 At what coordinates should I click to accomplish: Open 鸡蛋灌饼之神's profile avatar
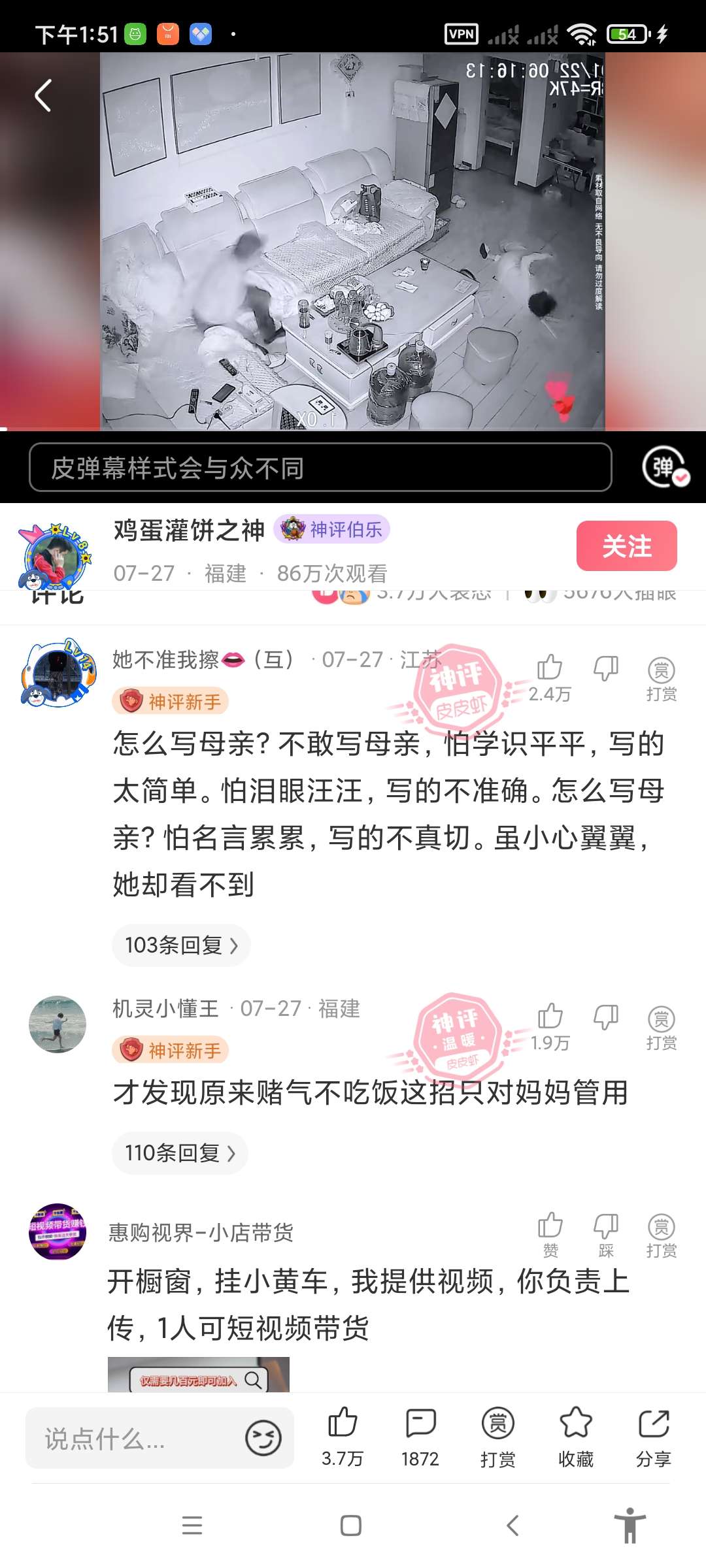coord(55,556)
